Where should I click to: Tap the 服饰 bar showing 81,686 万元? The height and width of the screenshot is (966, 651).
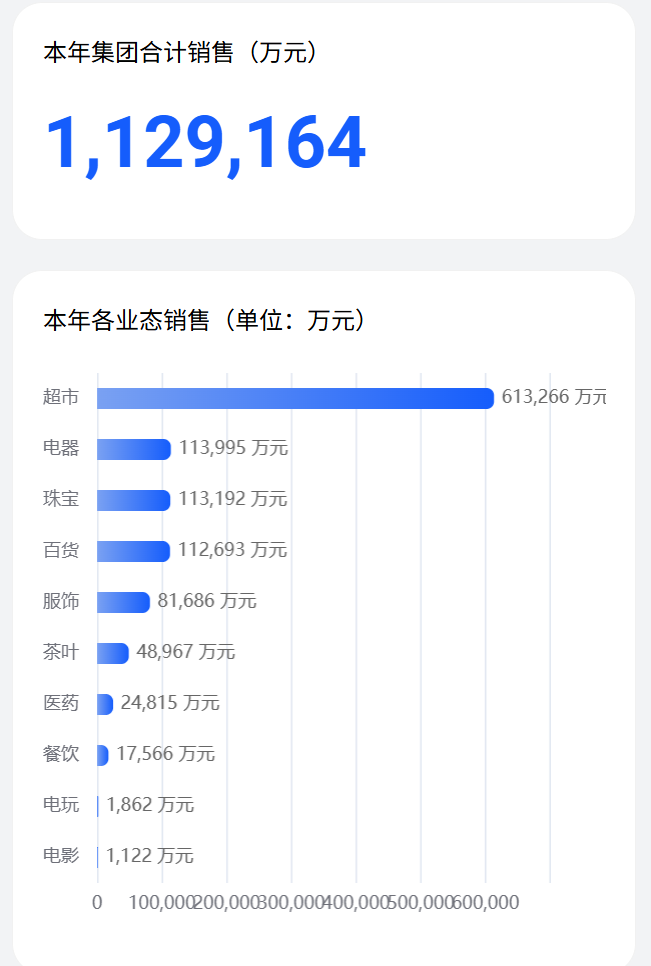(123, 603)
